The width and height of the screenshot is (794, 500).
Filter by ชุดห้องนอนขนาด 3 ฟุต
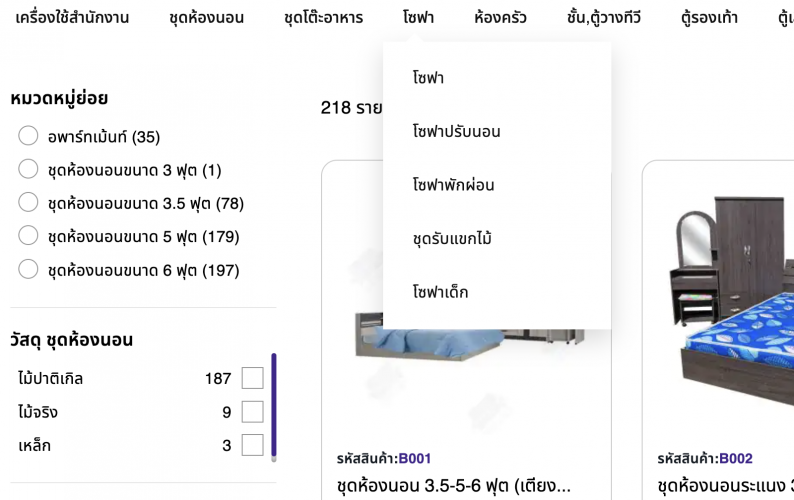click(x=28, y=170)
